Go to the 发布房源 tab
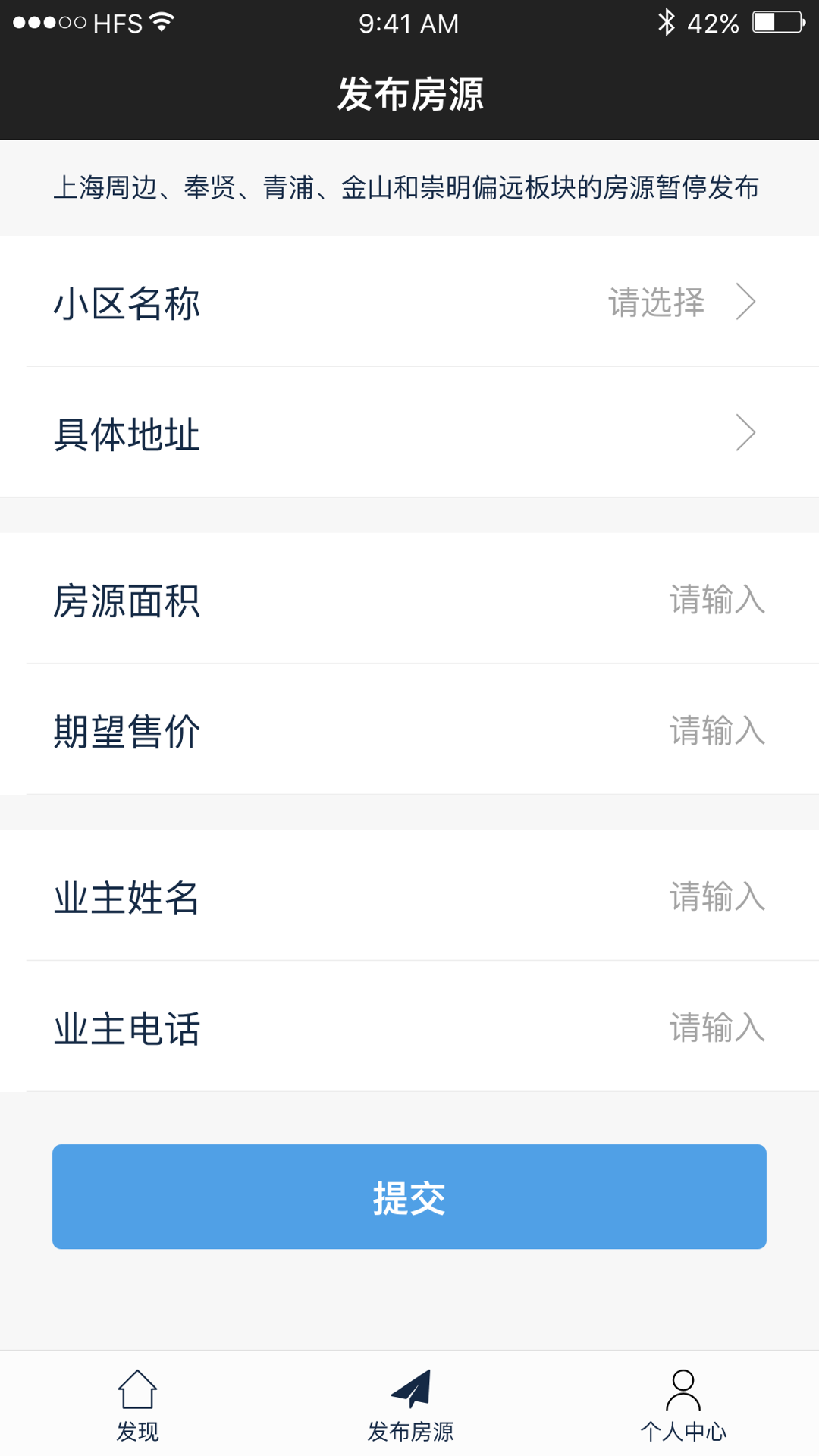 (410, 1404)
